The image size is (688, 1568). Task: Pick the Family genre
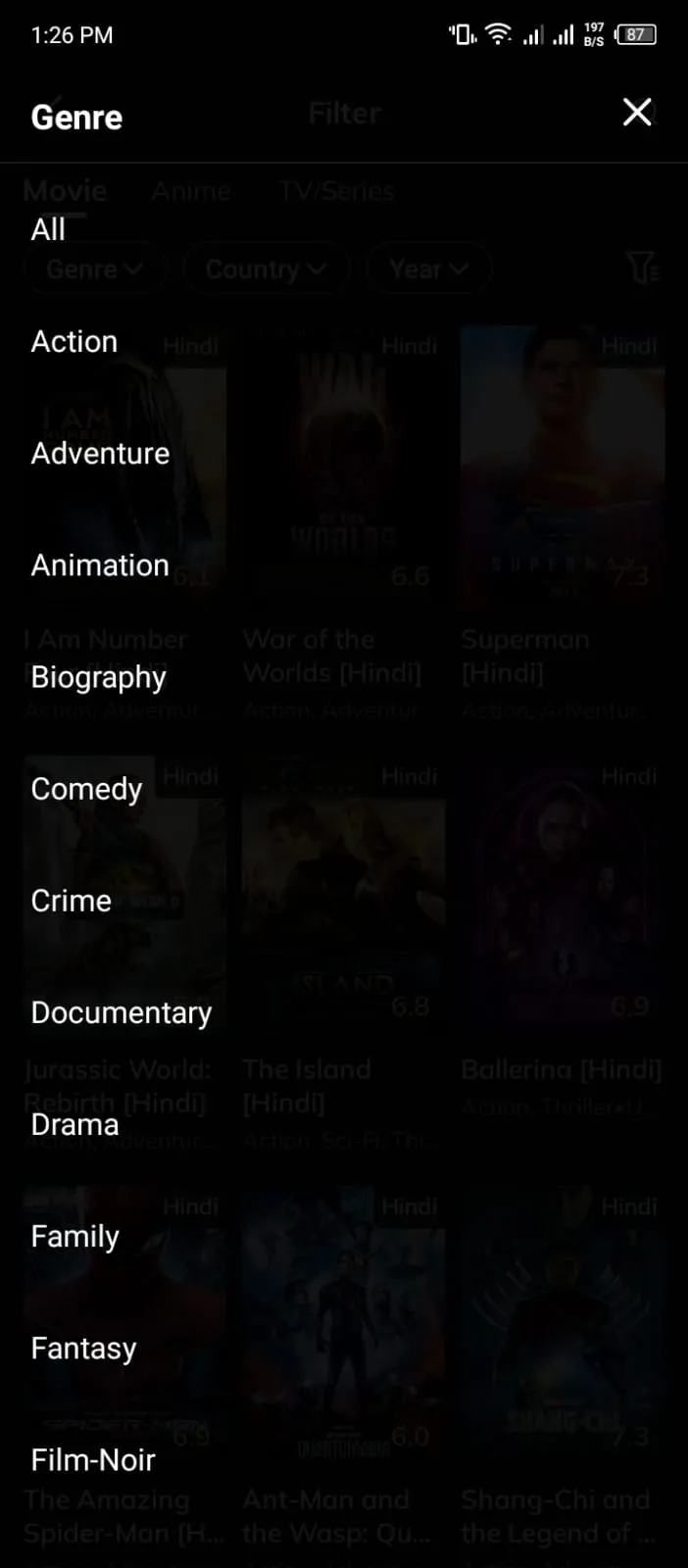click(x=74, y=1237)
